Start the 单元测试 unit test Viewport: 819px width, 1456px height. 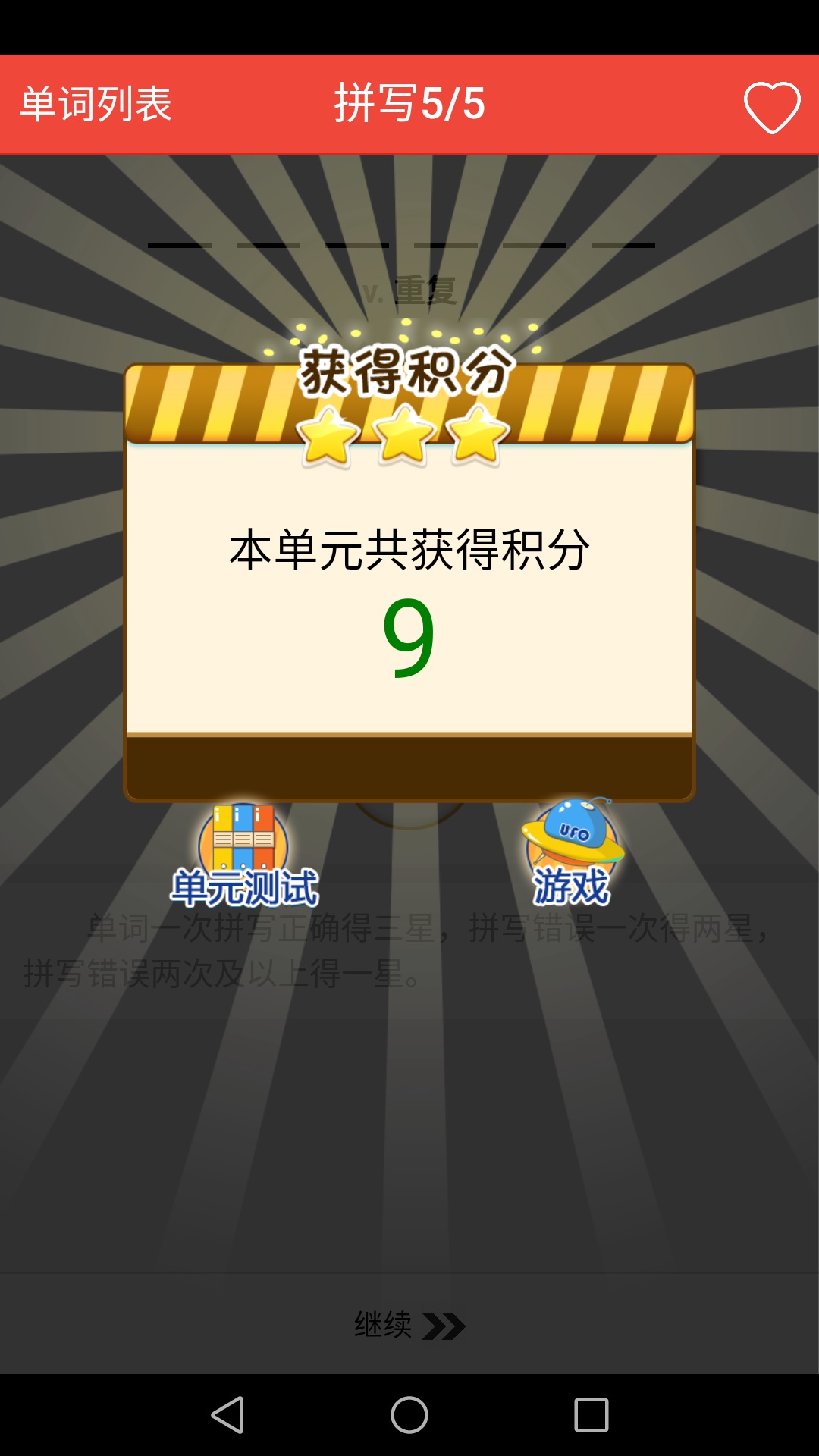click(x=243, y=855)
